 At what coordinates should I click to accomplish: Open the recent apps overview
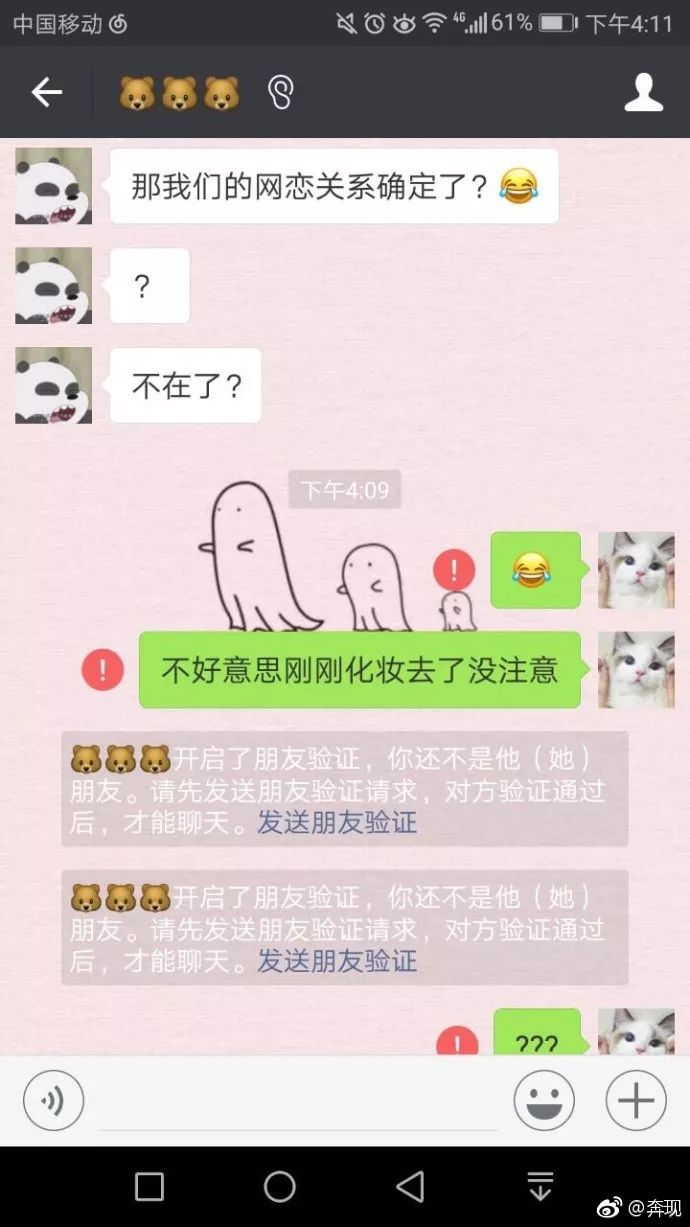tap(149, 1187)
